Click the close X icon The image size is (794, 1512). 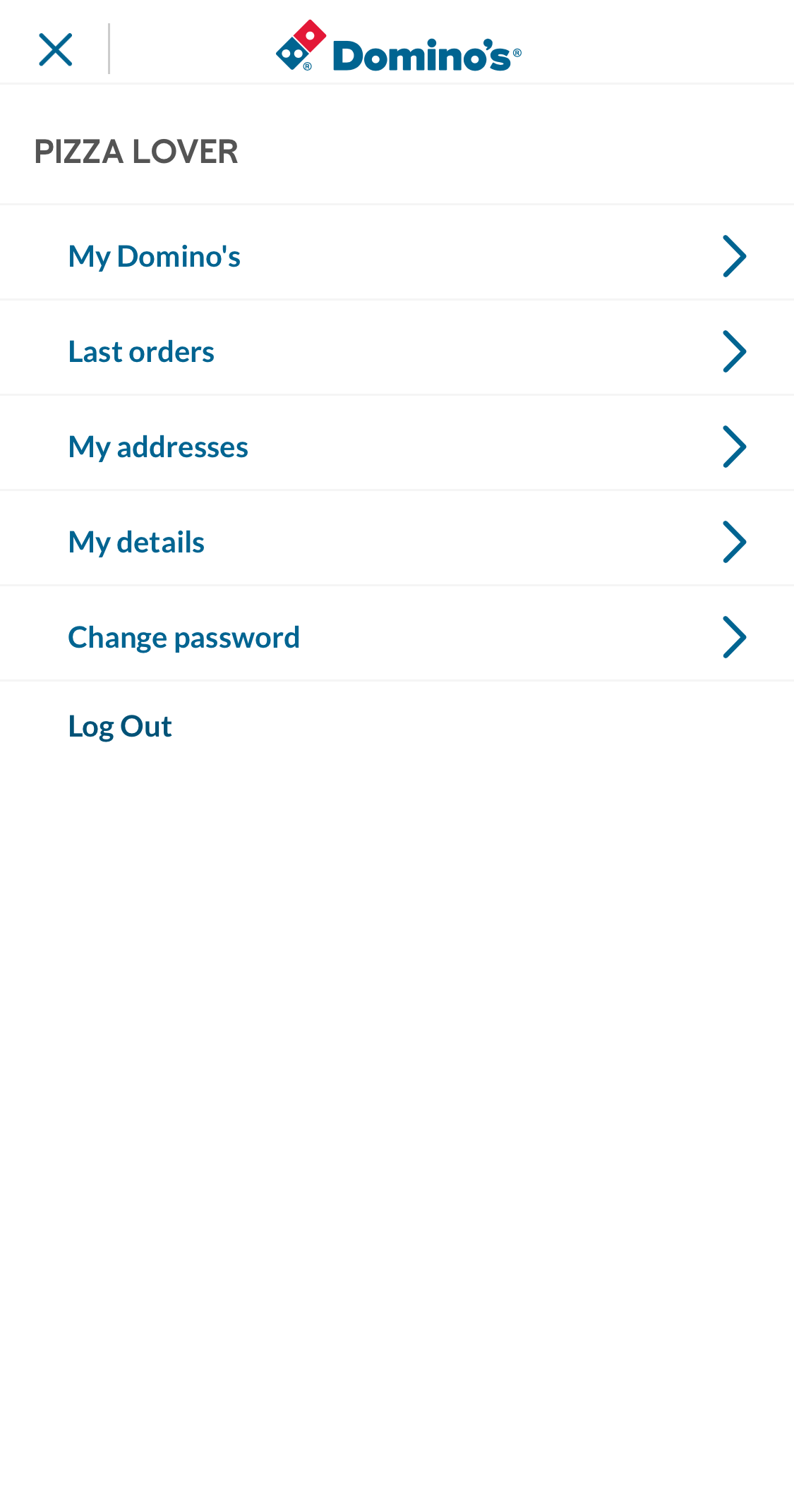click(x=56, y=49)
